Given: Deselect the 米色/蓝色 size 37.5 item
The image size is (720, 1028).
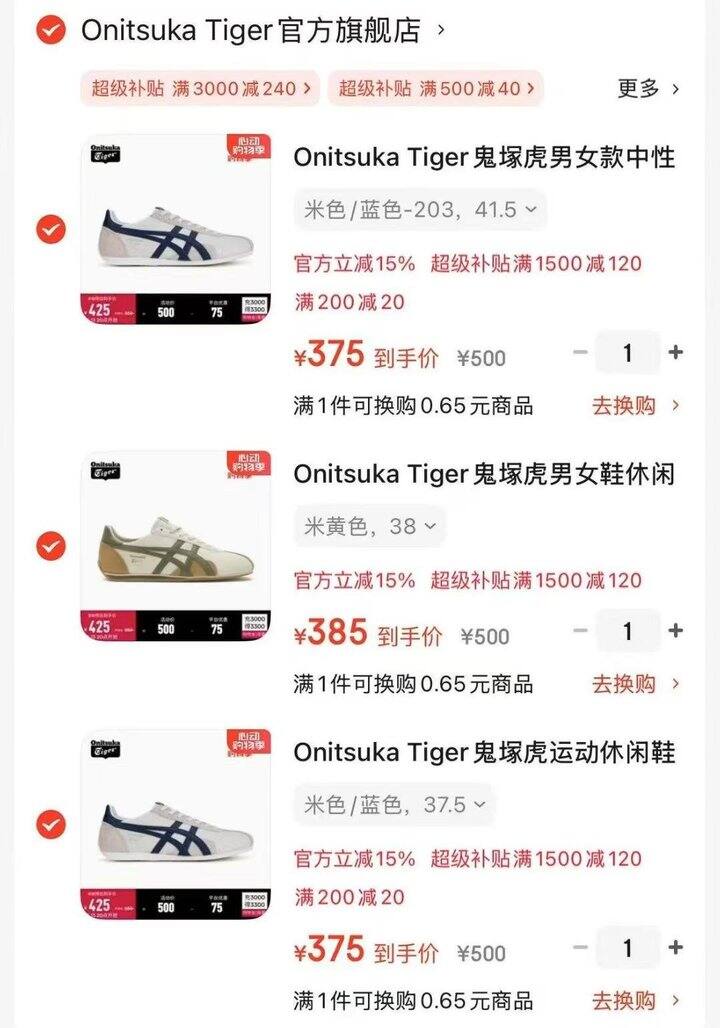Looking at the screenshot, I should coord(50,825).
